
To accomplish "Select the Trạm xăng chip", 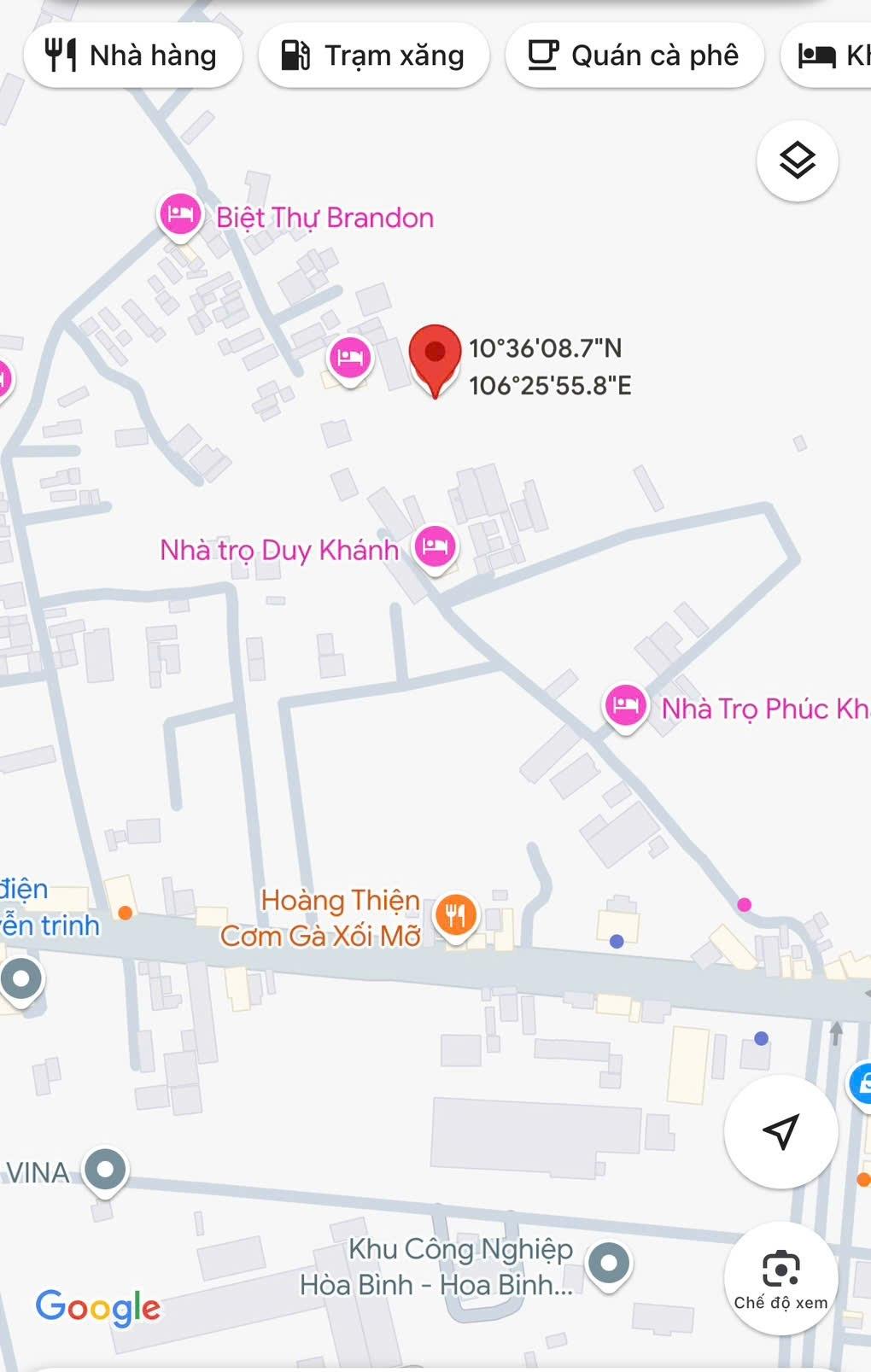I will point(373,55).
